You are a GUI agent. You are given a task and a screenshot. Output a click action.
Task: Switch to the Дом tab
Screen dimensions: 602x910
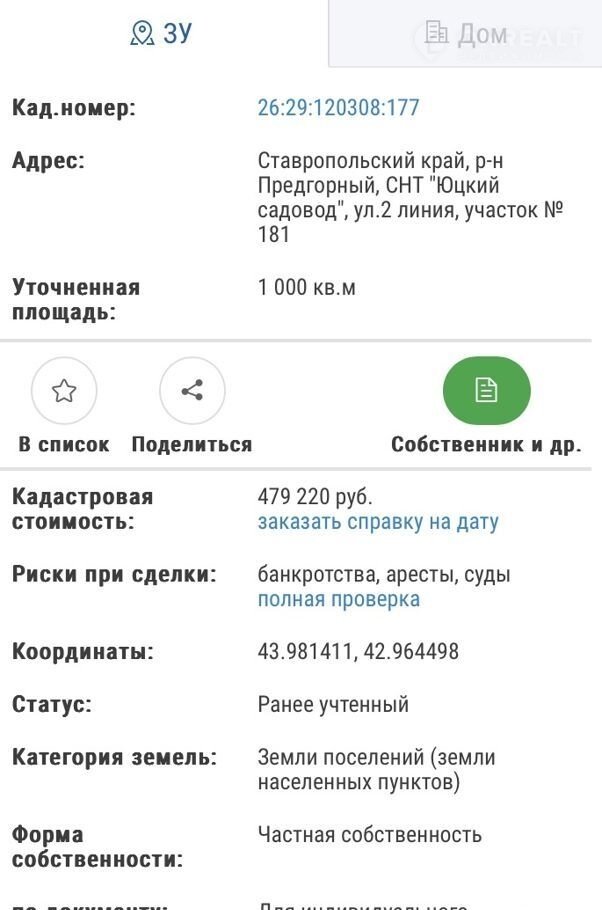(x=466, y=34)
